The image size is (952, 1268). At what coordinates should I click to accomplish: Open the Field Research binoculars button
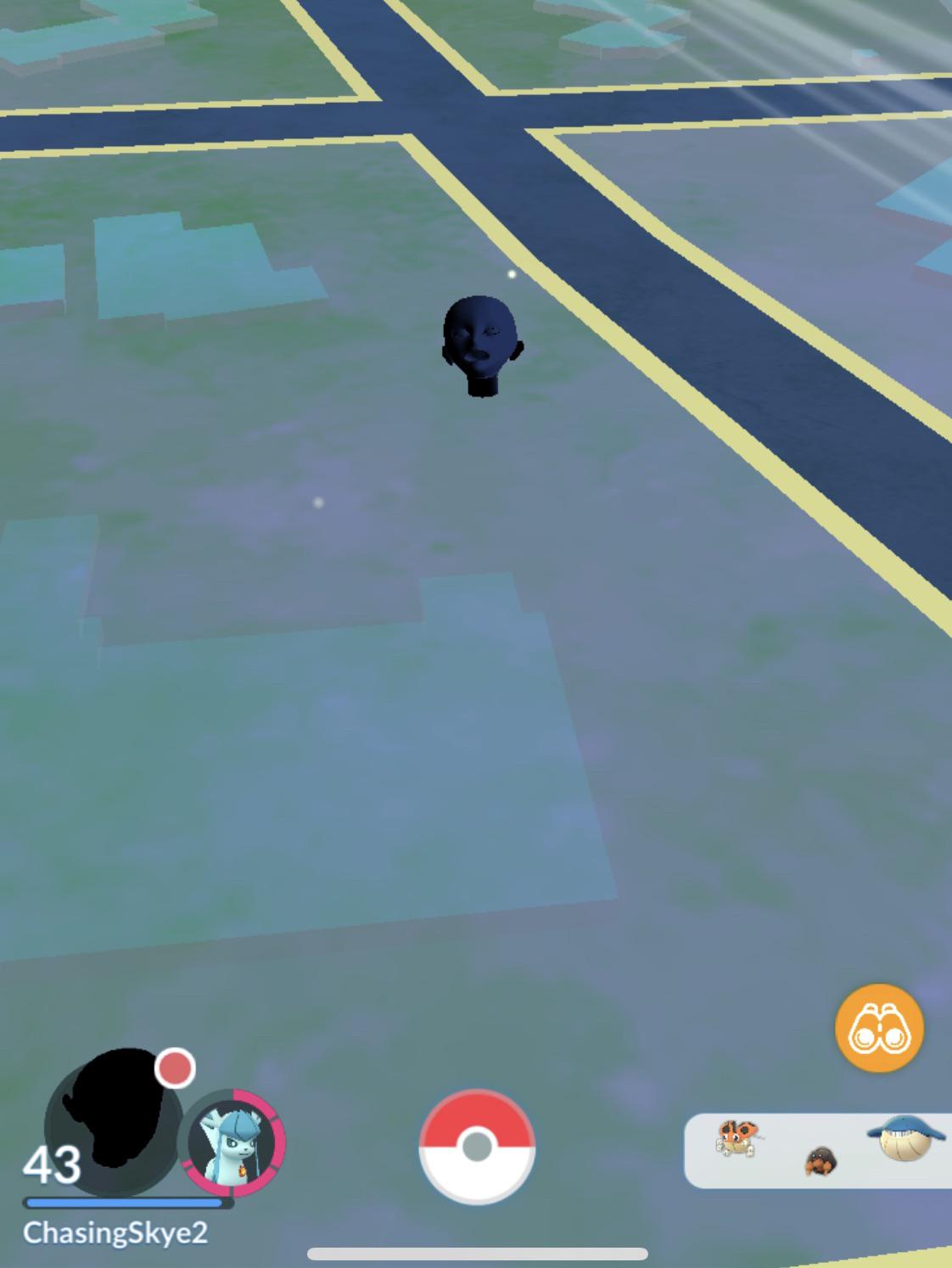pyautogui.click(x=879, y=1028)
